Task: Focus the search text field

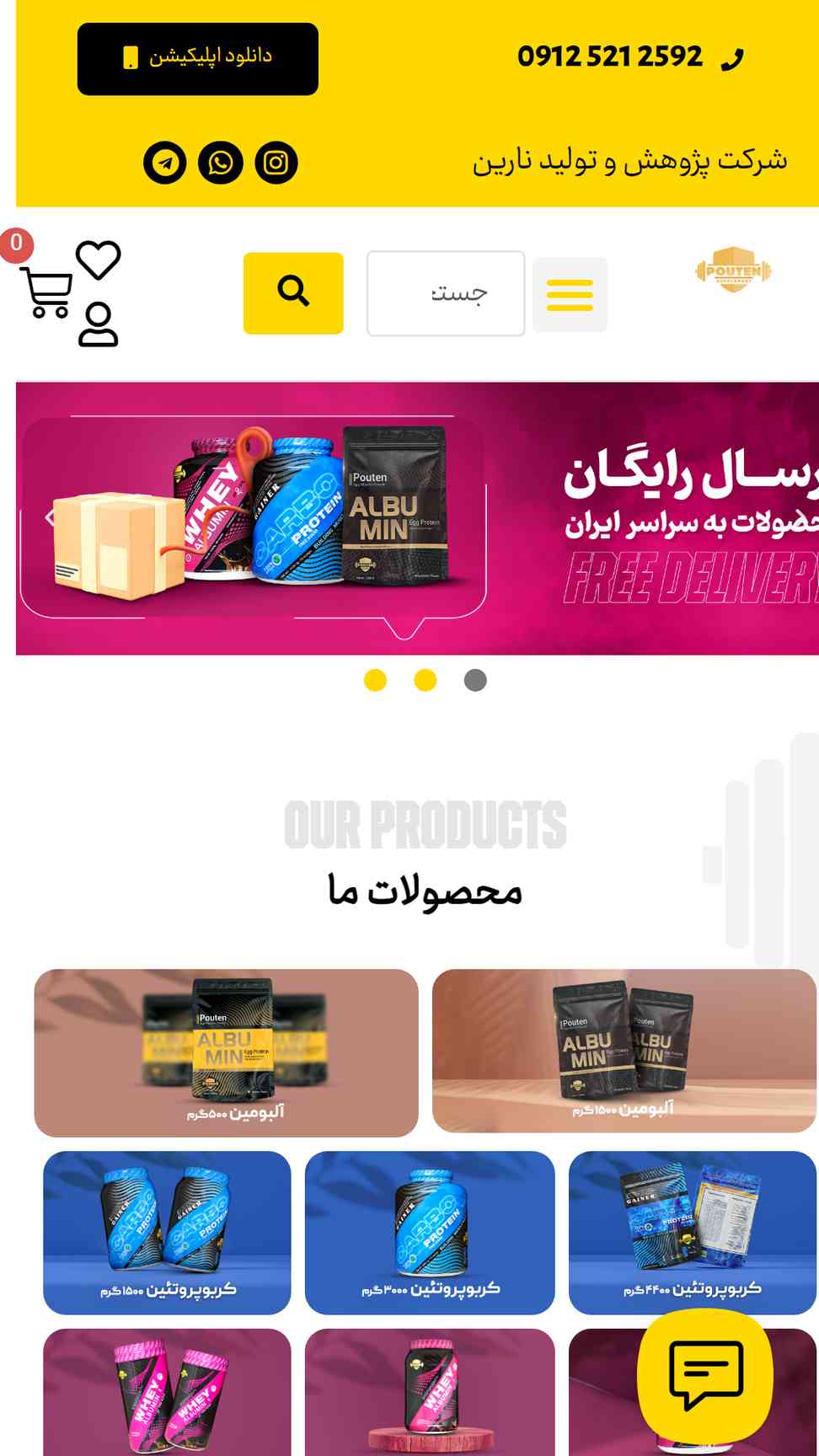Action: 446,293
